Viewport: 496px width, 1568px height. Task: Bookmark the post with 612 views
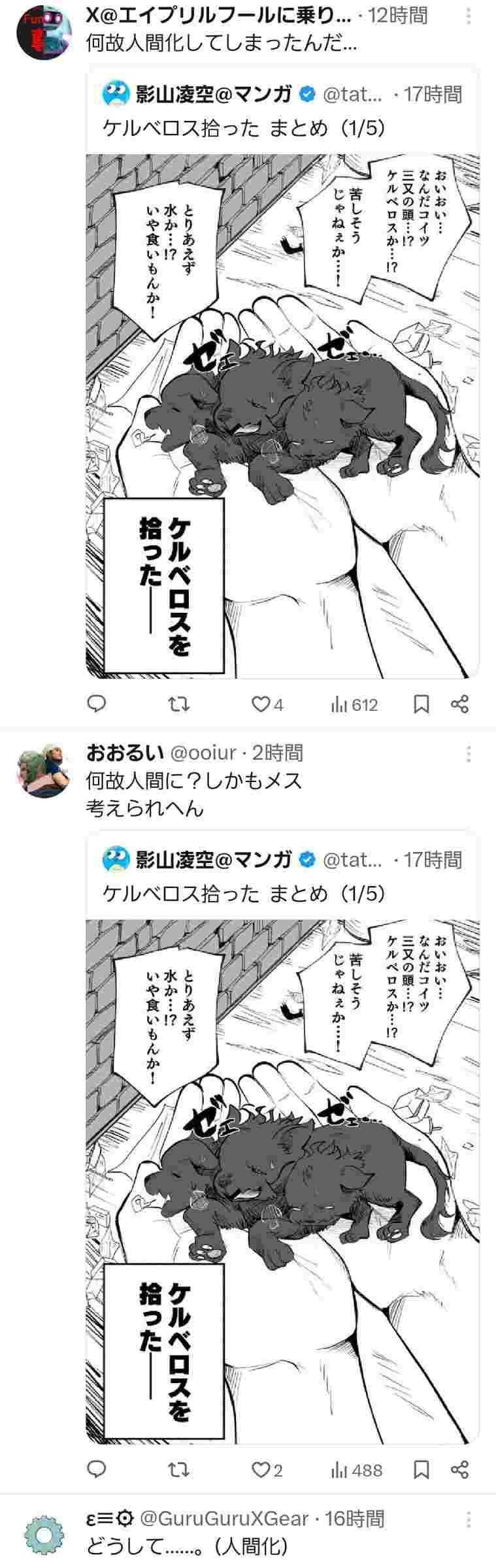coord(422,704)
